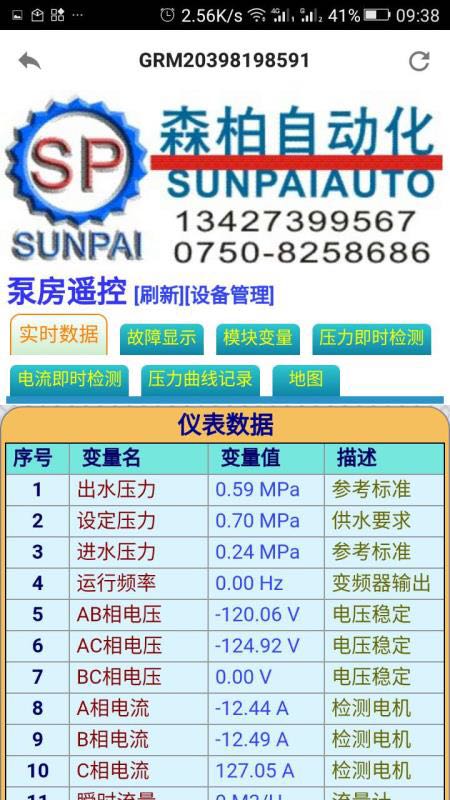
Task: Open the 压力曲线记录 tab
Action: pyautogui.click(x=201, y=380)
